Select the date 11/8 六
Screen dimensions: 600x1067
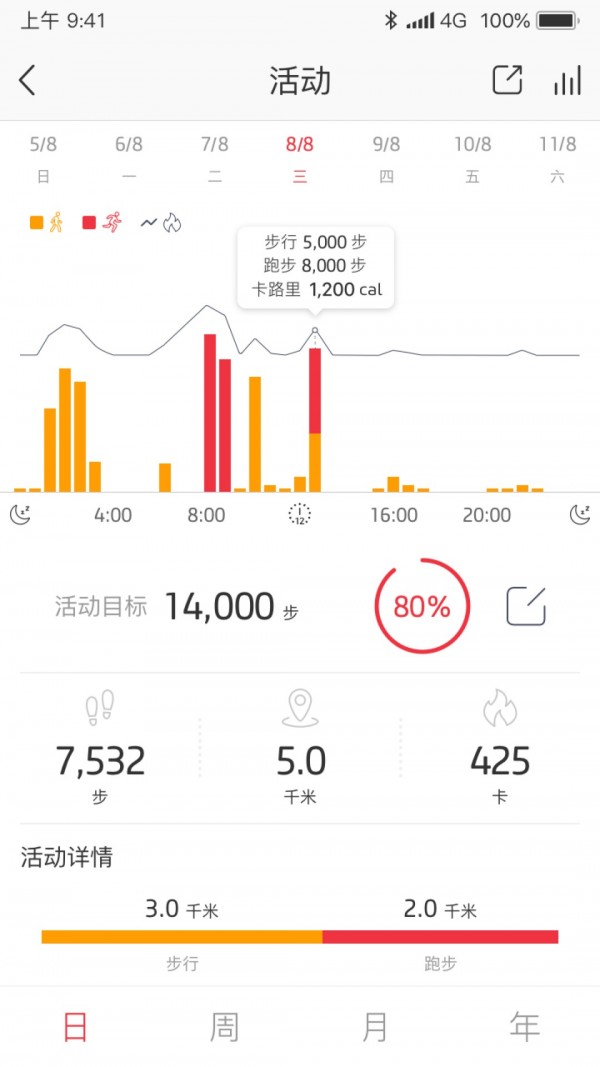(557, 158)
